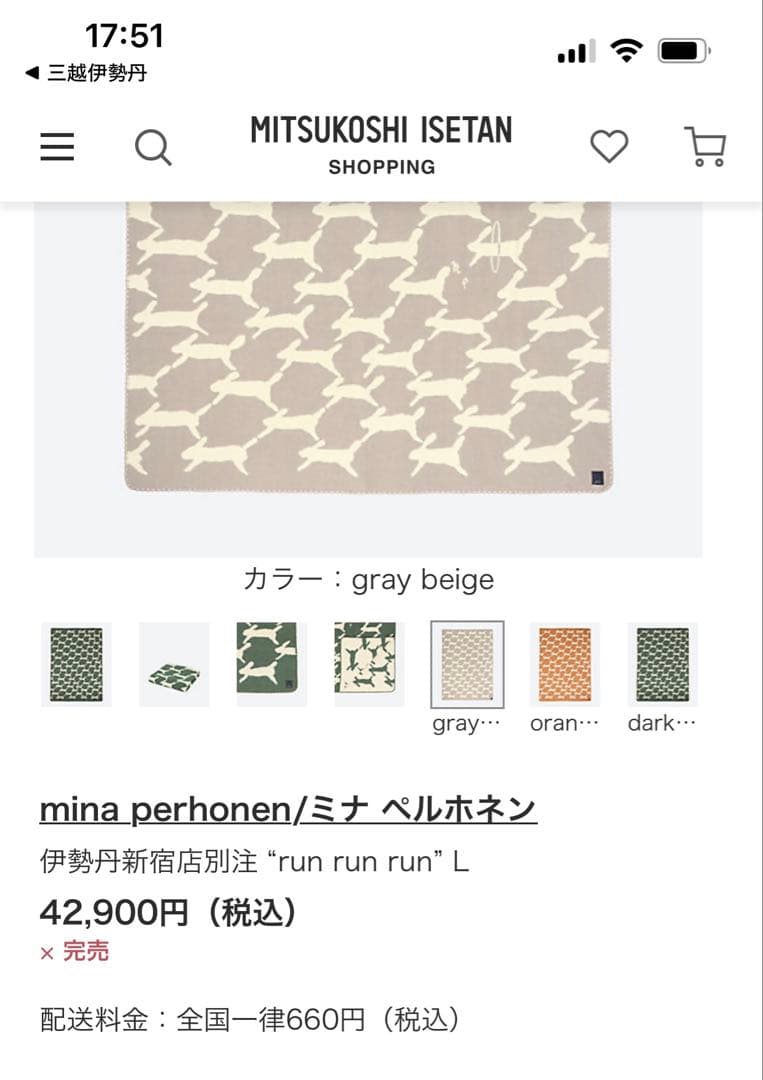Open the main gray beige product image
Image resolution: width=763 pixels, height=1080 pixels.
pyautogui.click(x=380, y=350)
